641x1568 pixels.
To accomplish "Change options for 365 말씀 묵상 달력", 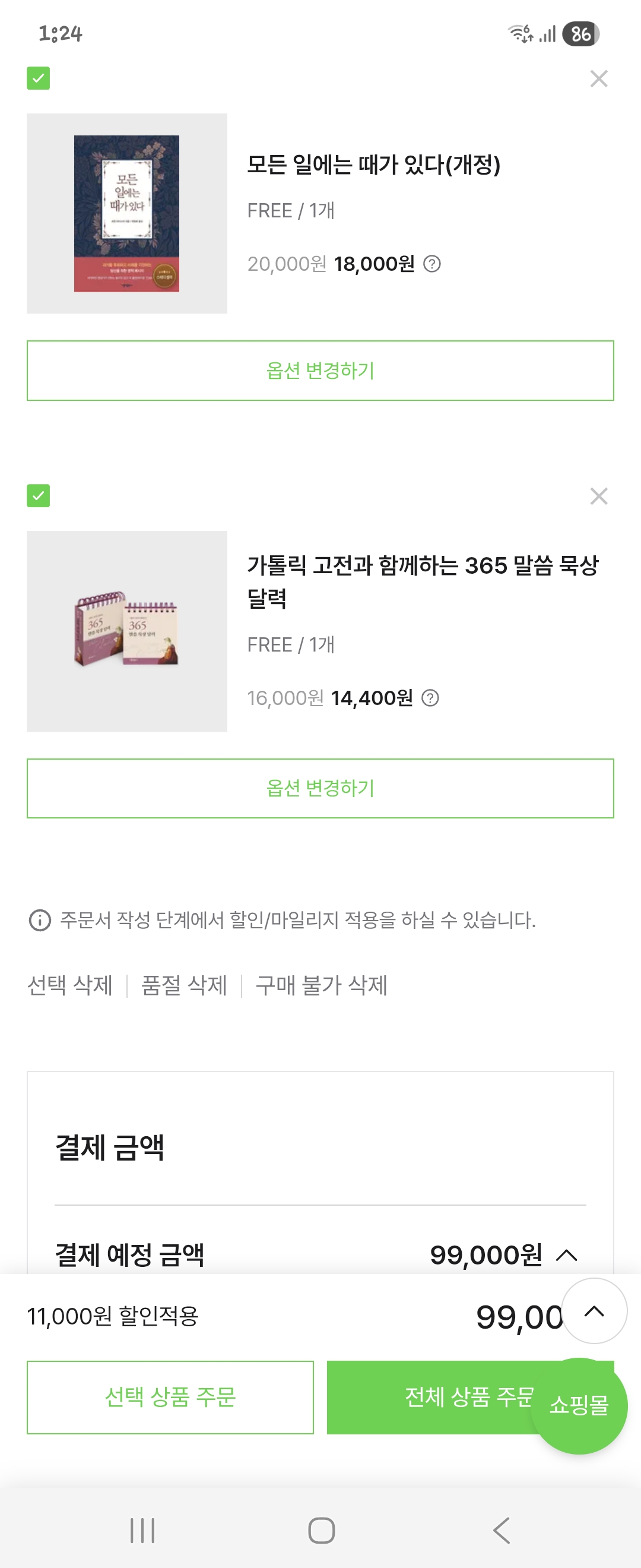I will coord(320,788).
